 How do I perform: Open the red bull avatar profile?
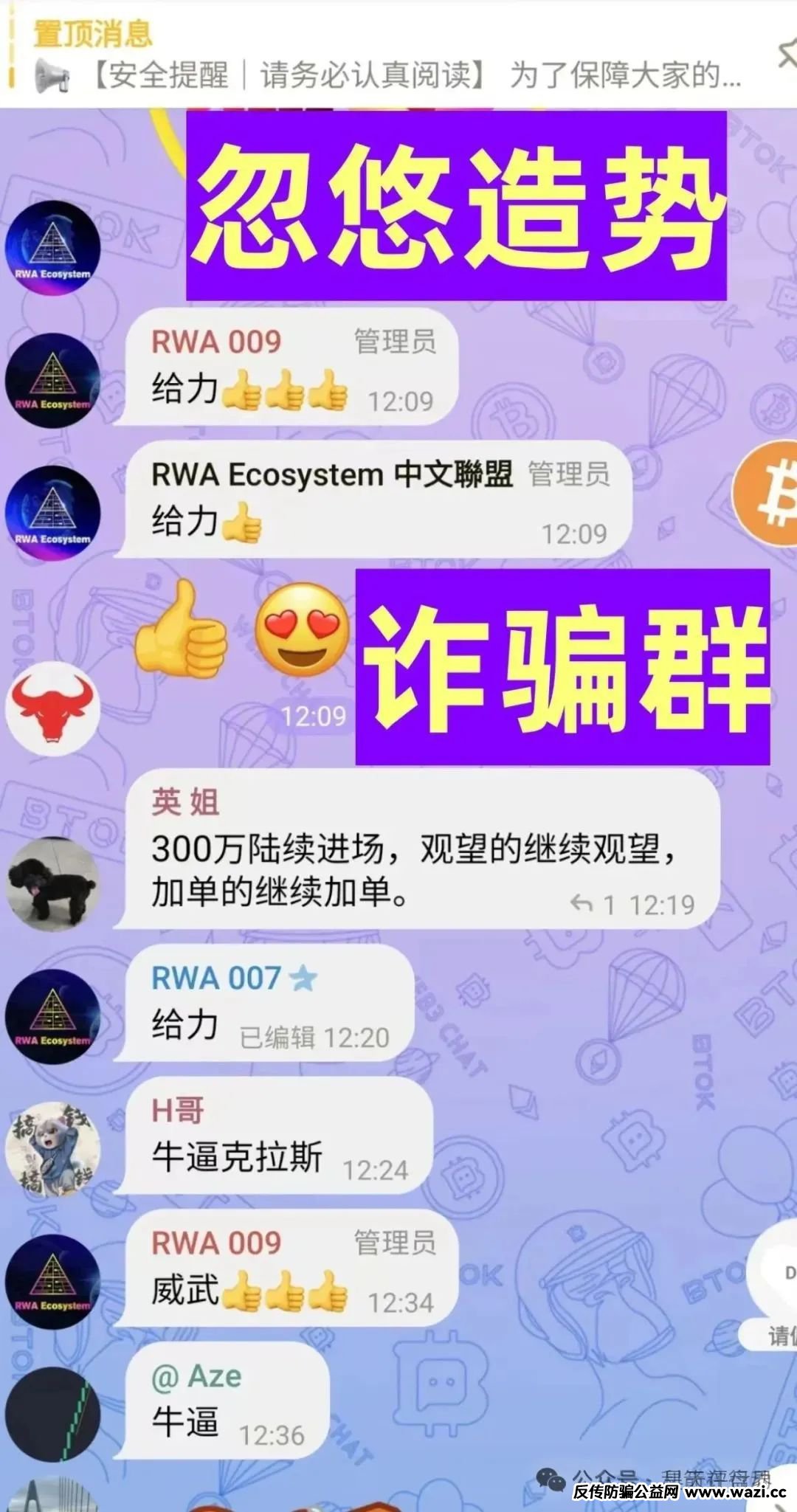point(53,708)
